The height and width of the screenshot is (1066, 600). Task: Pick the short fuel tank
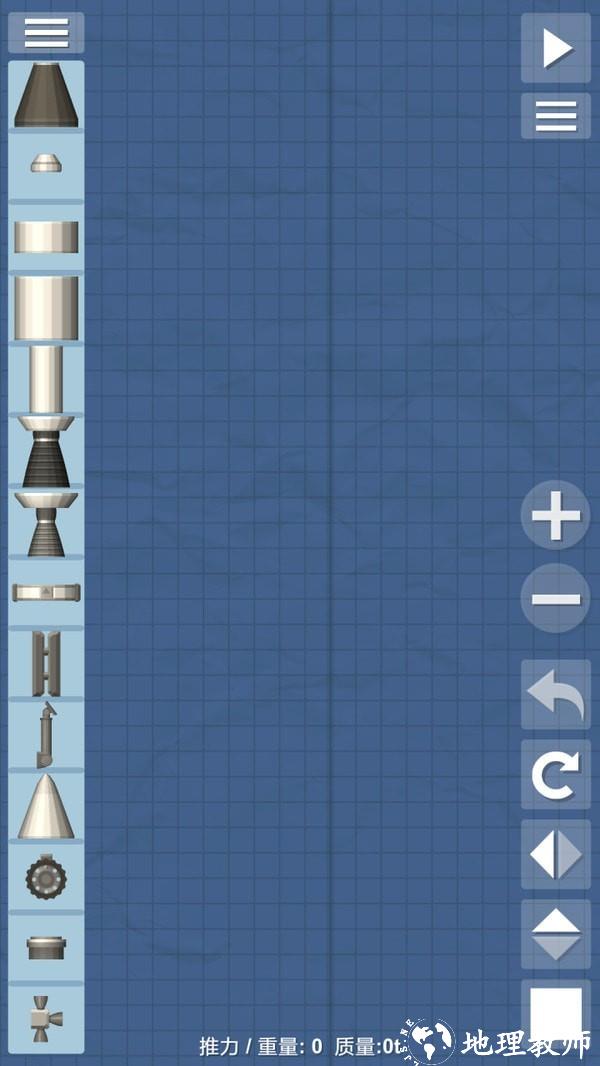(46, 238)
